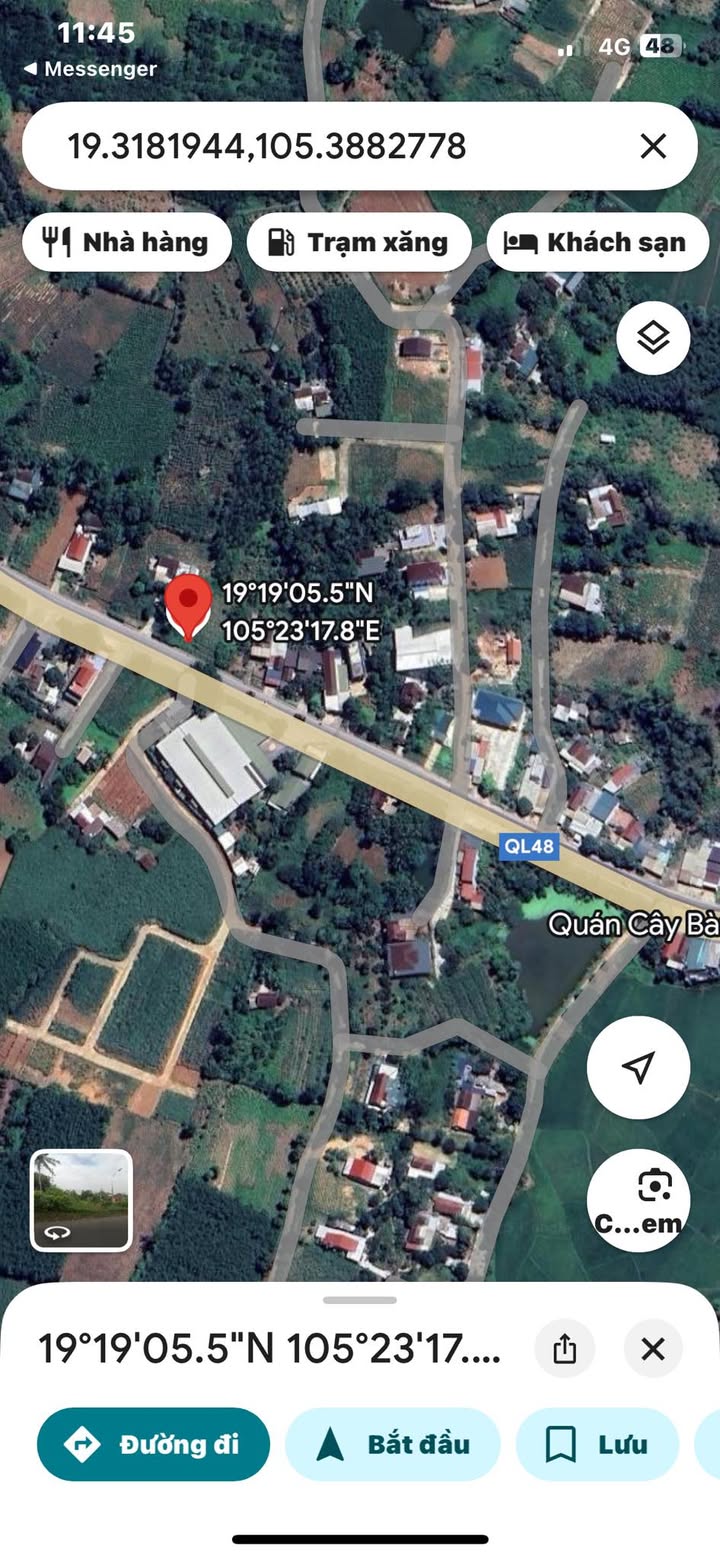Center map on my location
This screenshot has height=1559, width=720.
coord(638,1067)
